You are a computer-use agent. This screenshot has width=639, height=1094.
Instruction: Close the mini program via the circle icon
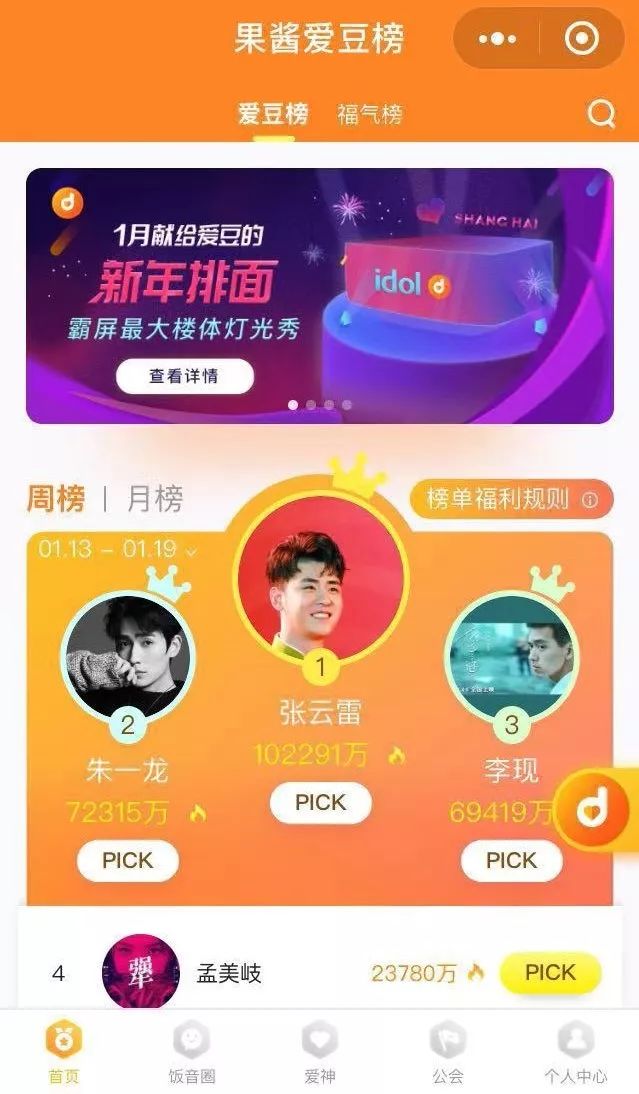click(x=581, y=39)
